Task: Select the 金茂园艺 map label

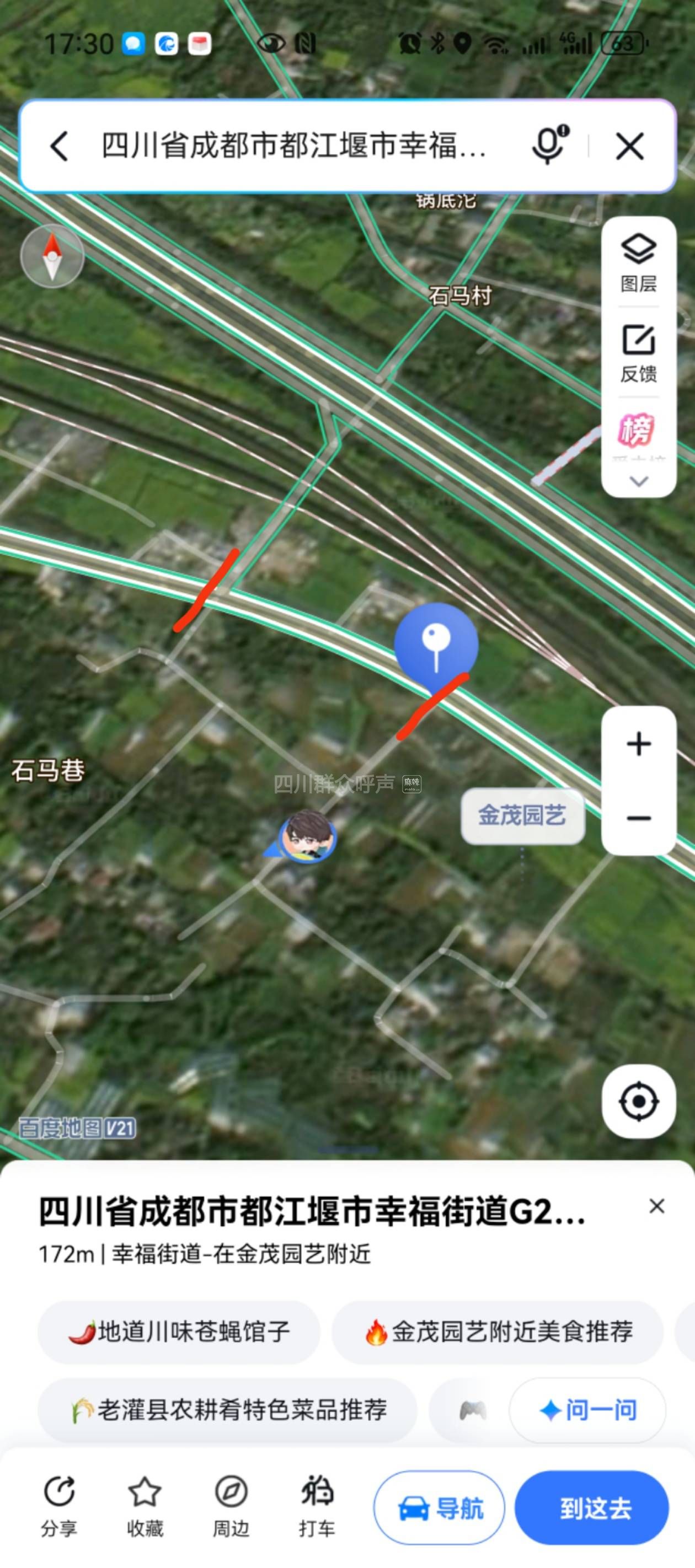Action: 522,815
